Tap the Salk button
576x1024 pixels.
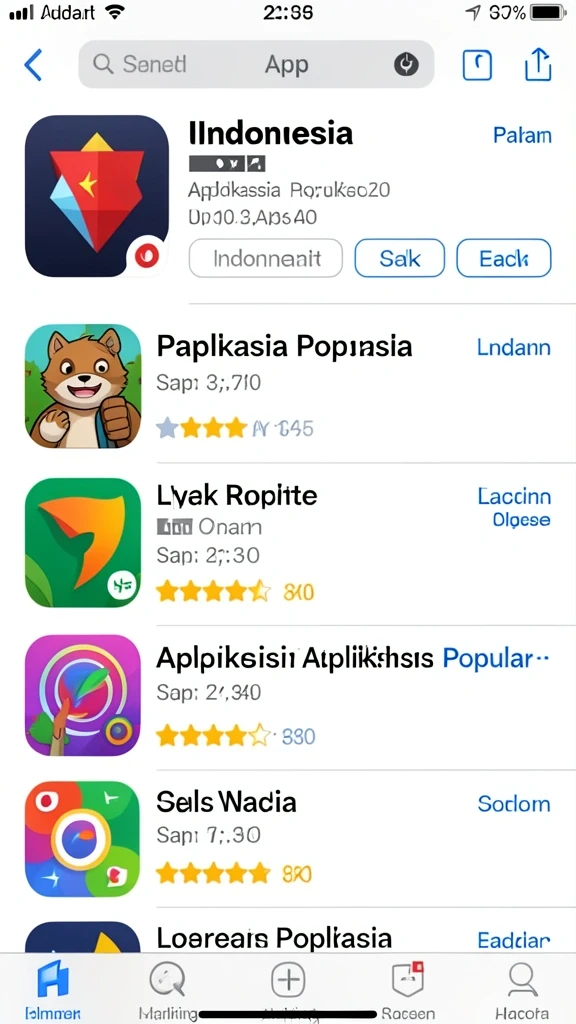point(400,259)
